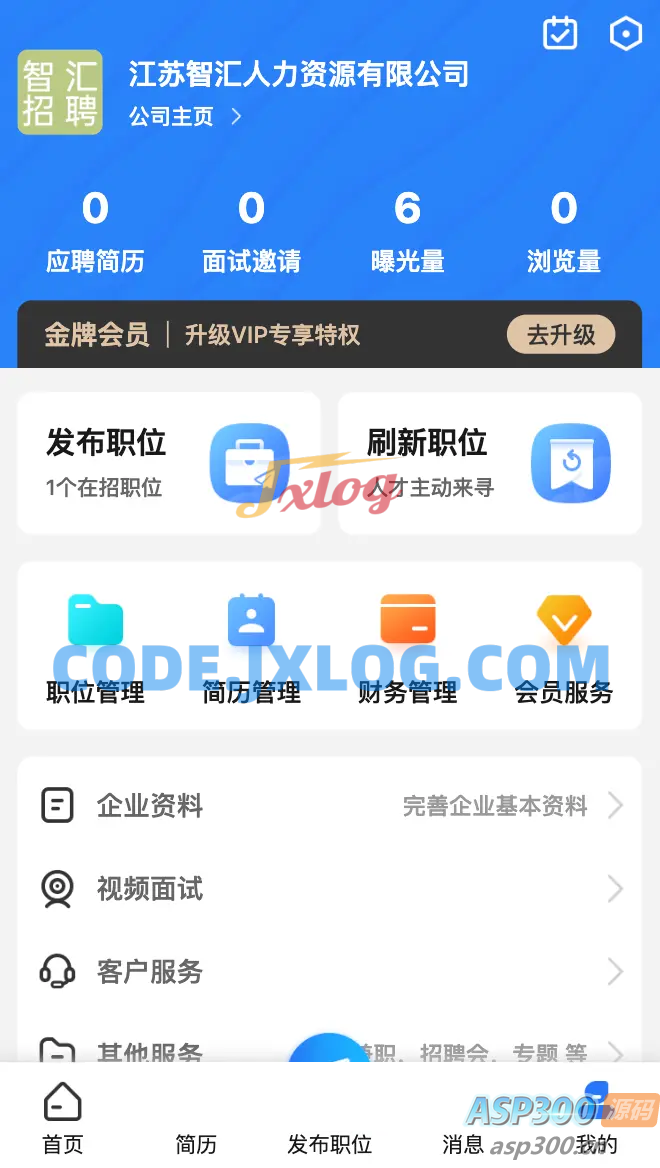The image size is (660, 1168).
Task: Open the 发布职位 card
Action: 168,463
